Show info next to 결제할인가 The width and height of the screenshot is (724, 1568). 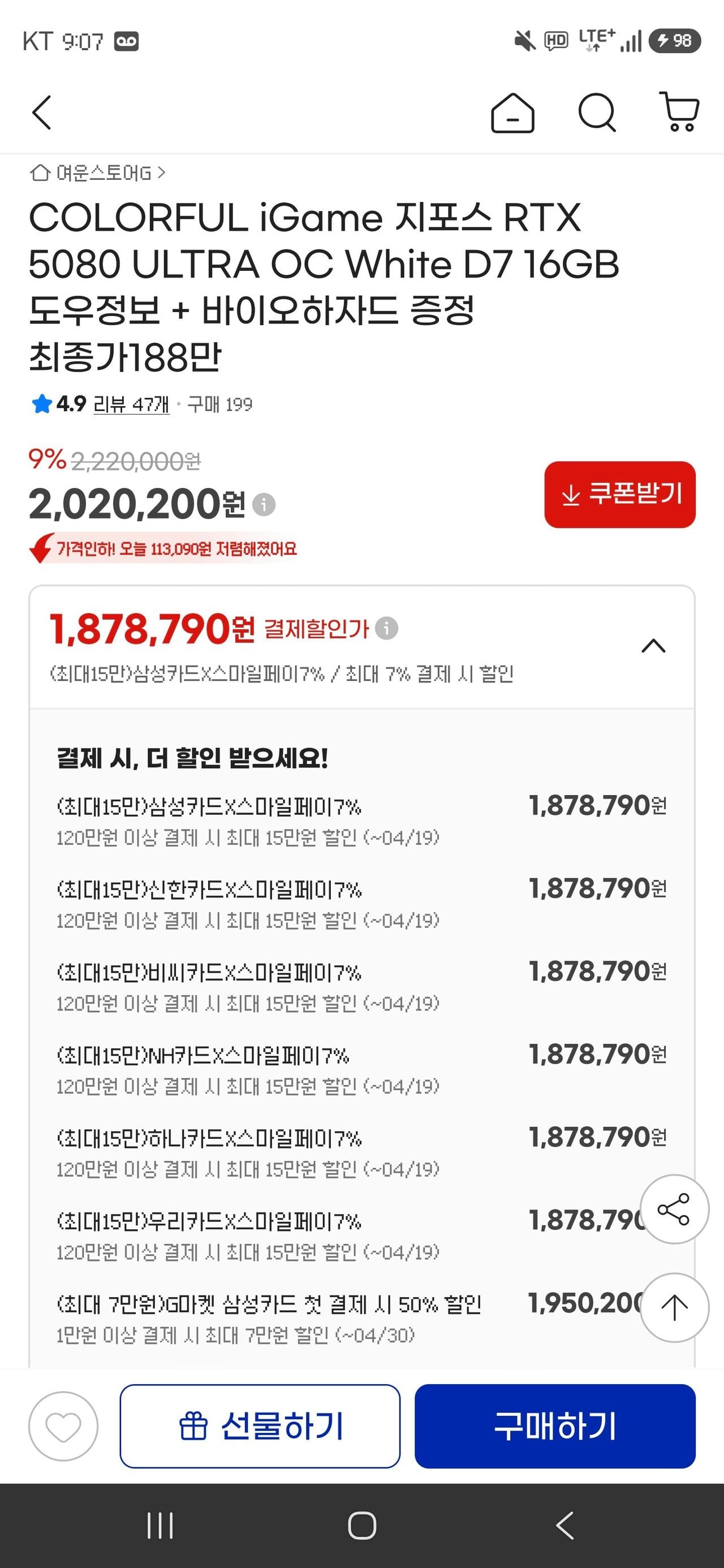[x=387, y=628]
